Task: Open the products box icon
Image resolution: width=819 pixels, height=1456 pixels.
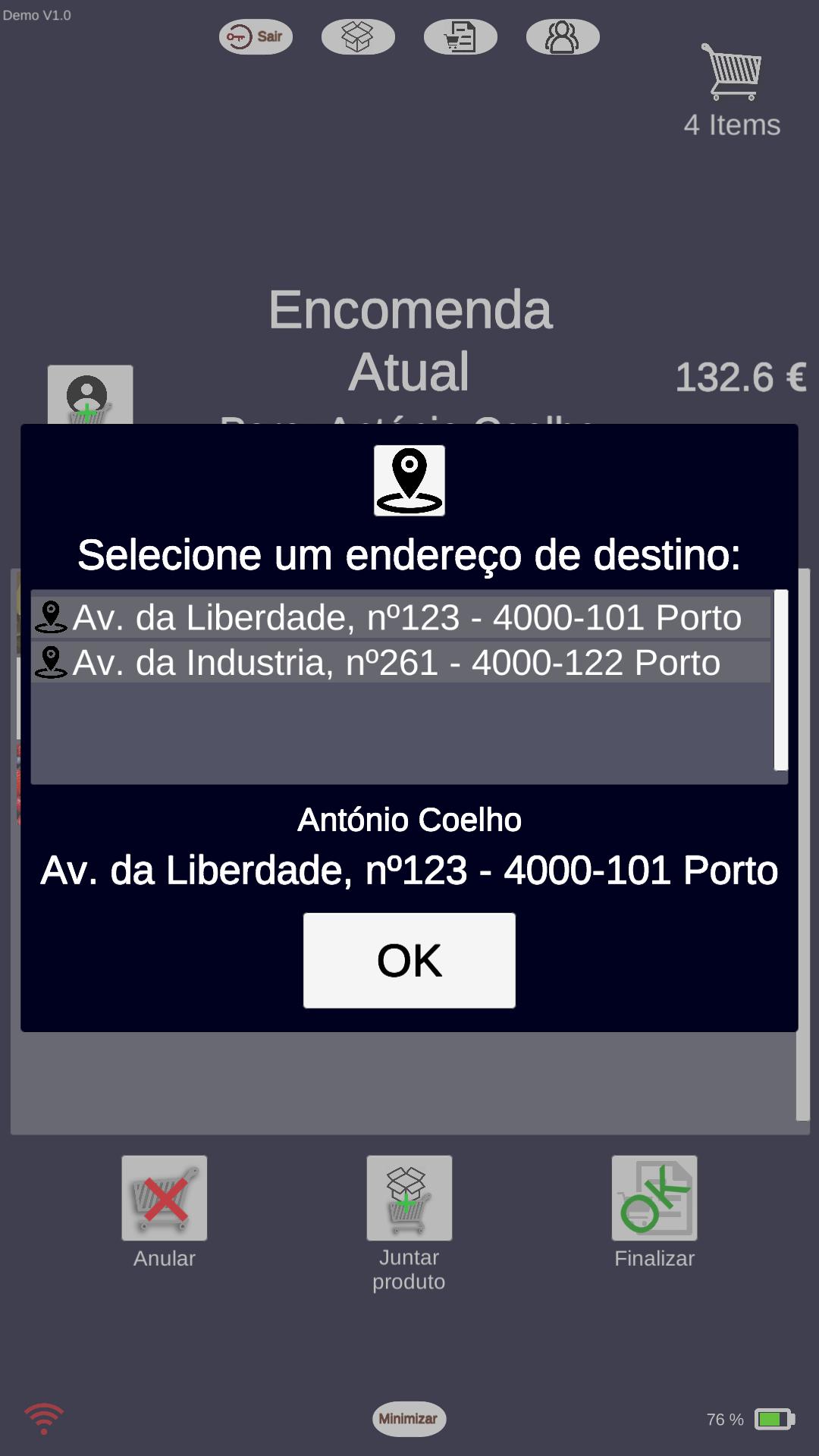Action: (x=358, y=36)
